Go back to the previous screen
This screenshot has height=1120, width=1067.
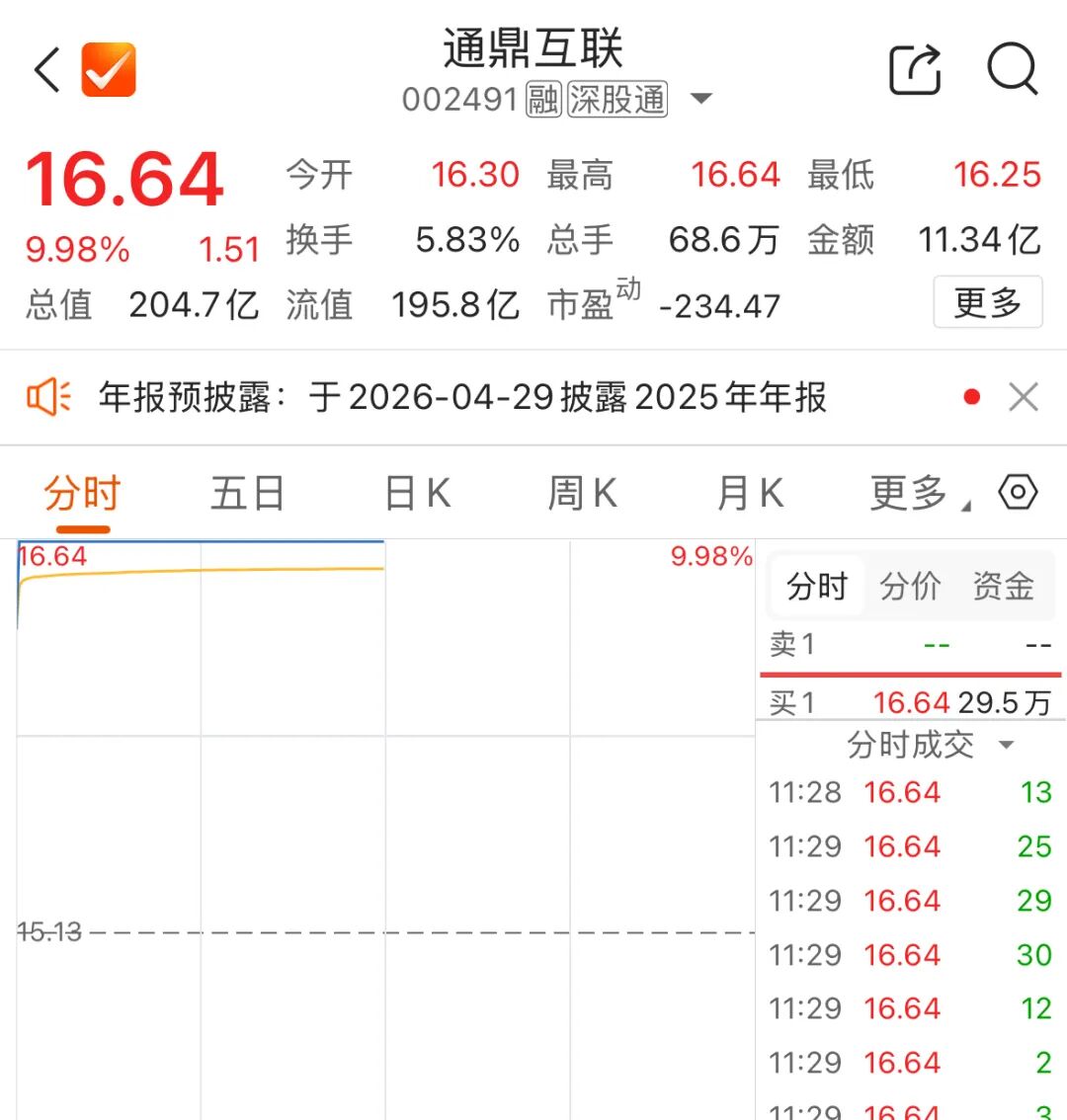pyautogui.click(x=46, y=71)
